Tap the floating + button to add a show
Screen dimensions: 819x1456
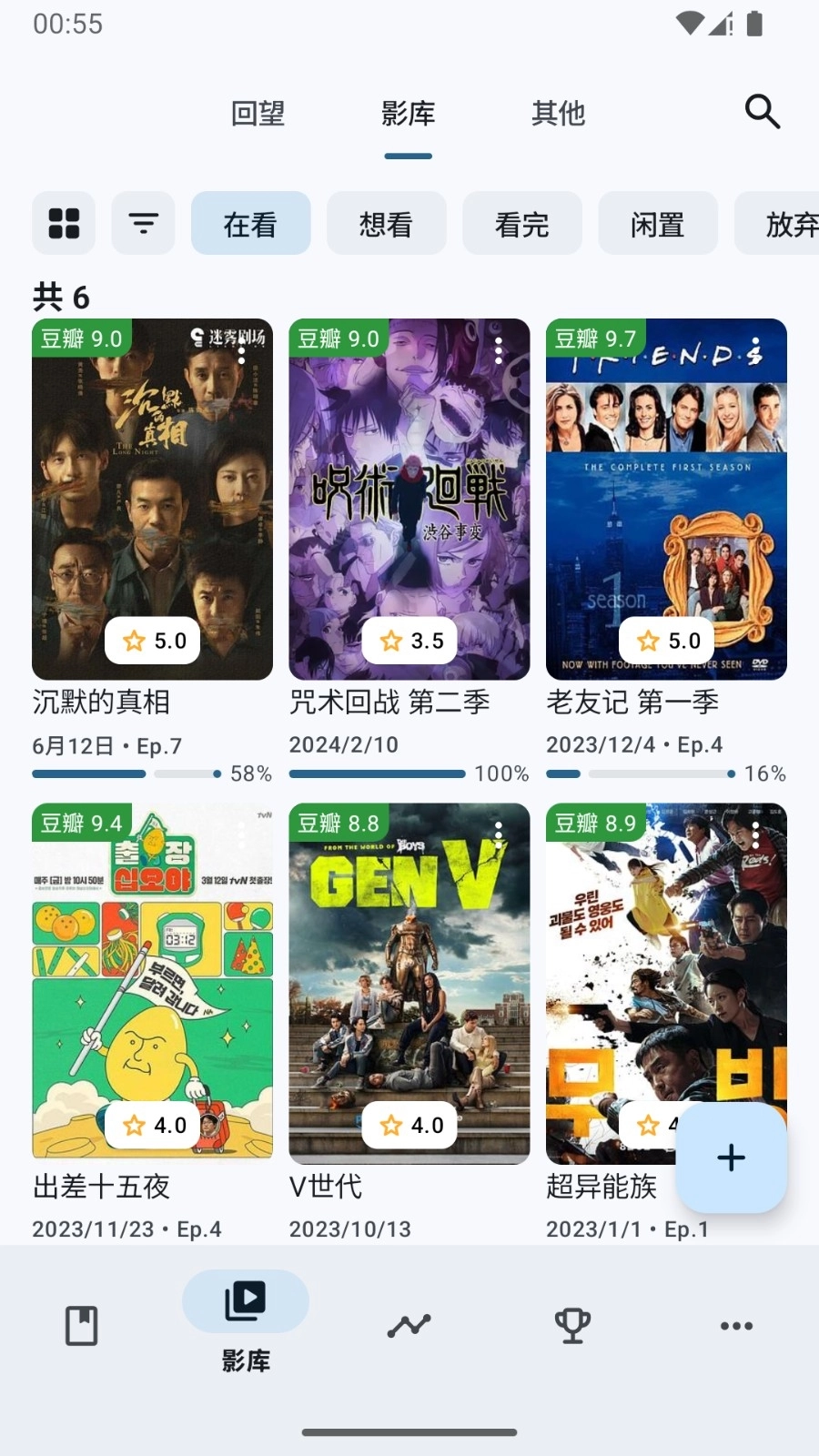731,1158
